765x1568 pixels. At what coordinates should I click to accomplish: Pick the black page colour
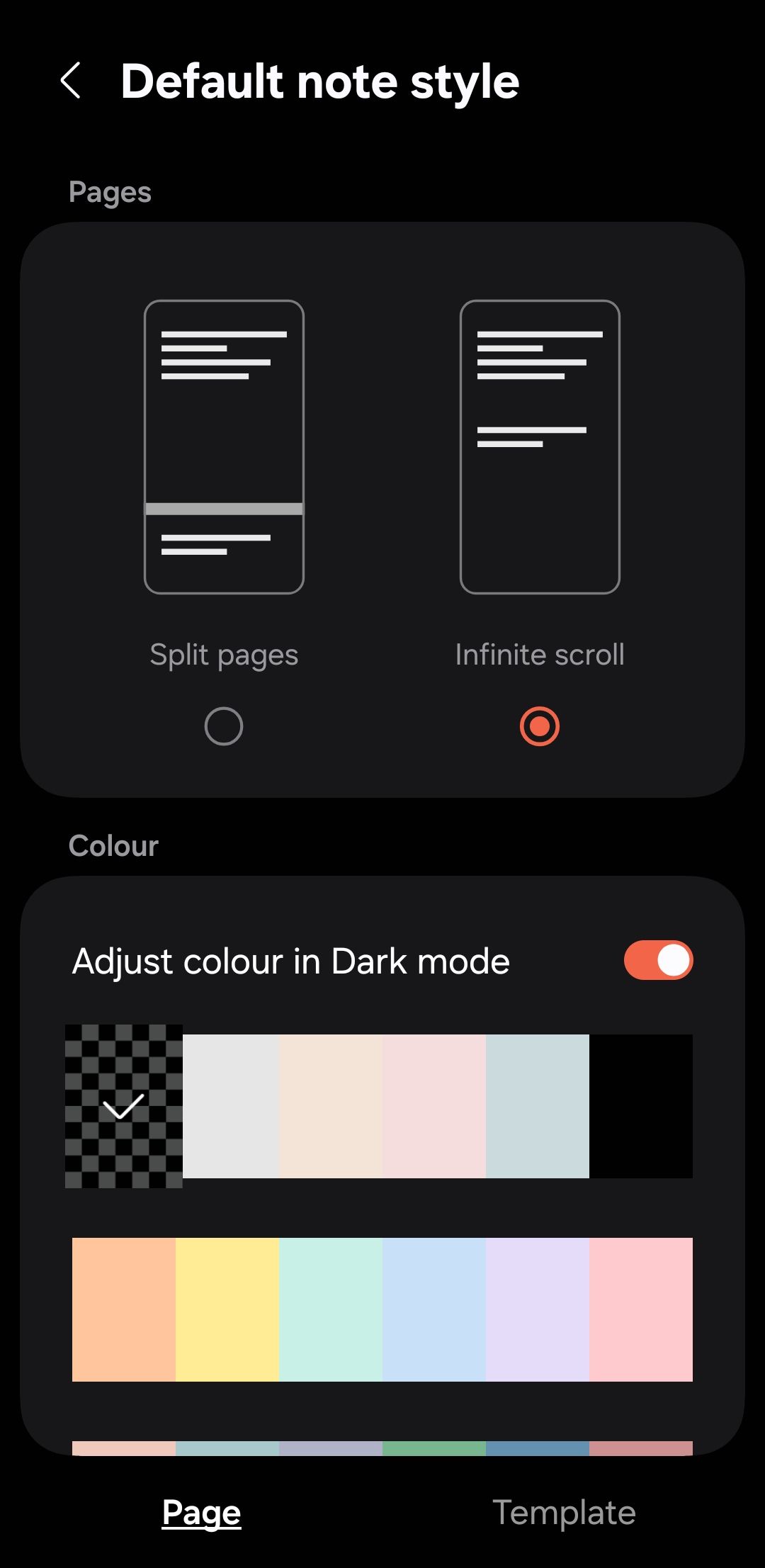(641, 1106)
